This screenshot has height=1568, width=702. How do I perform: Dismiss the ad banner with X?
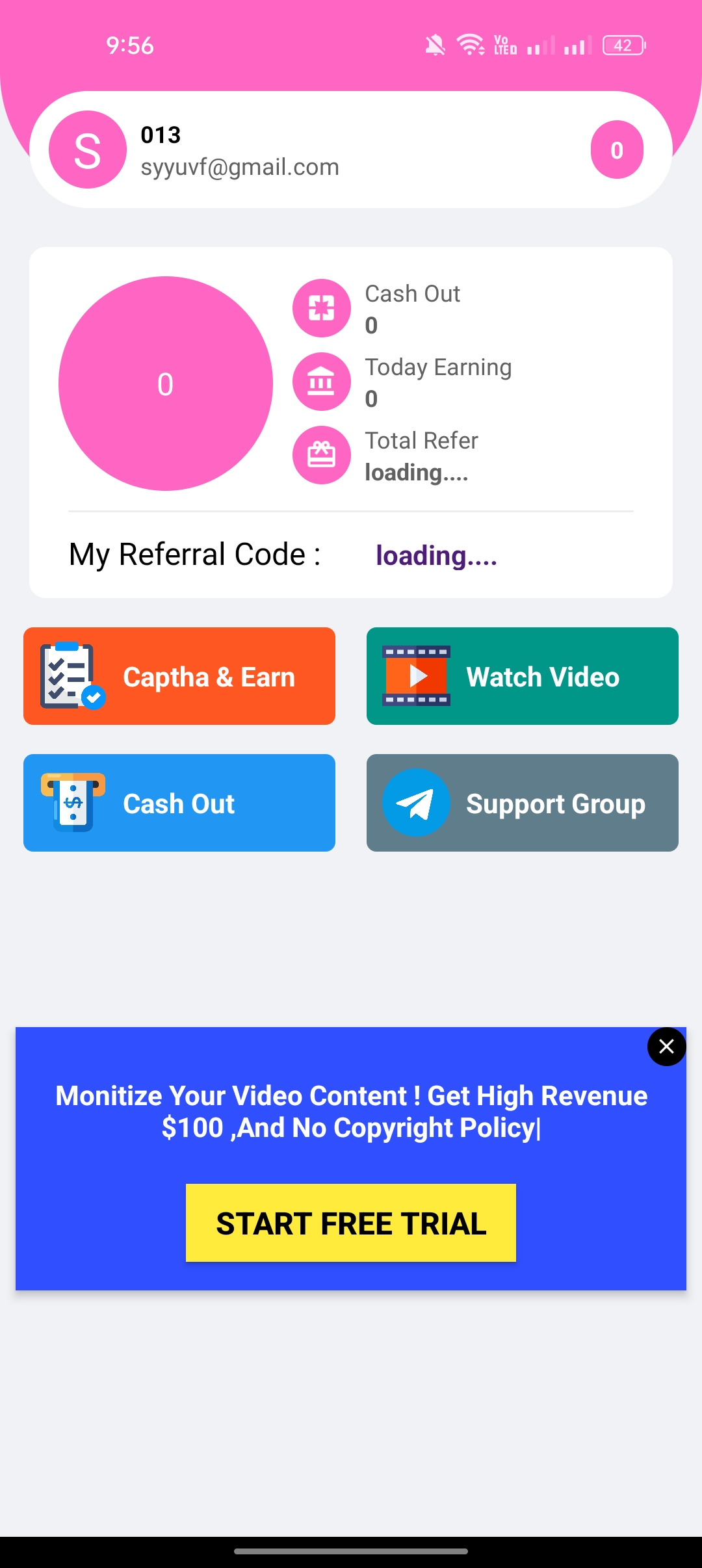tap(666, 1047)
